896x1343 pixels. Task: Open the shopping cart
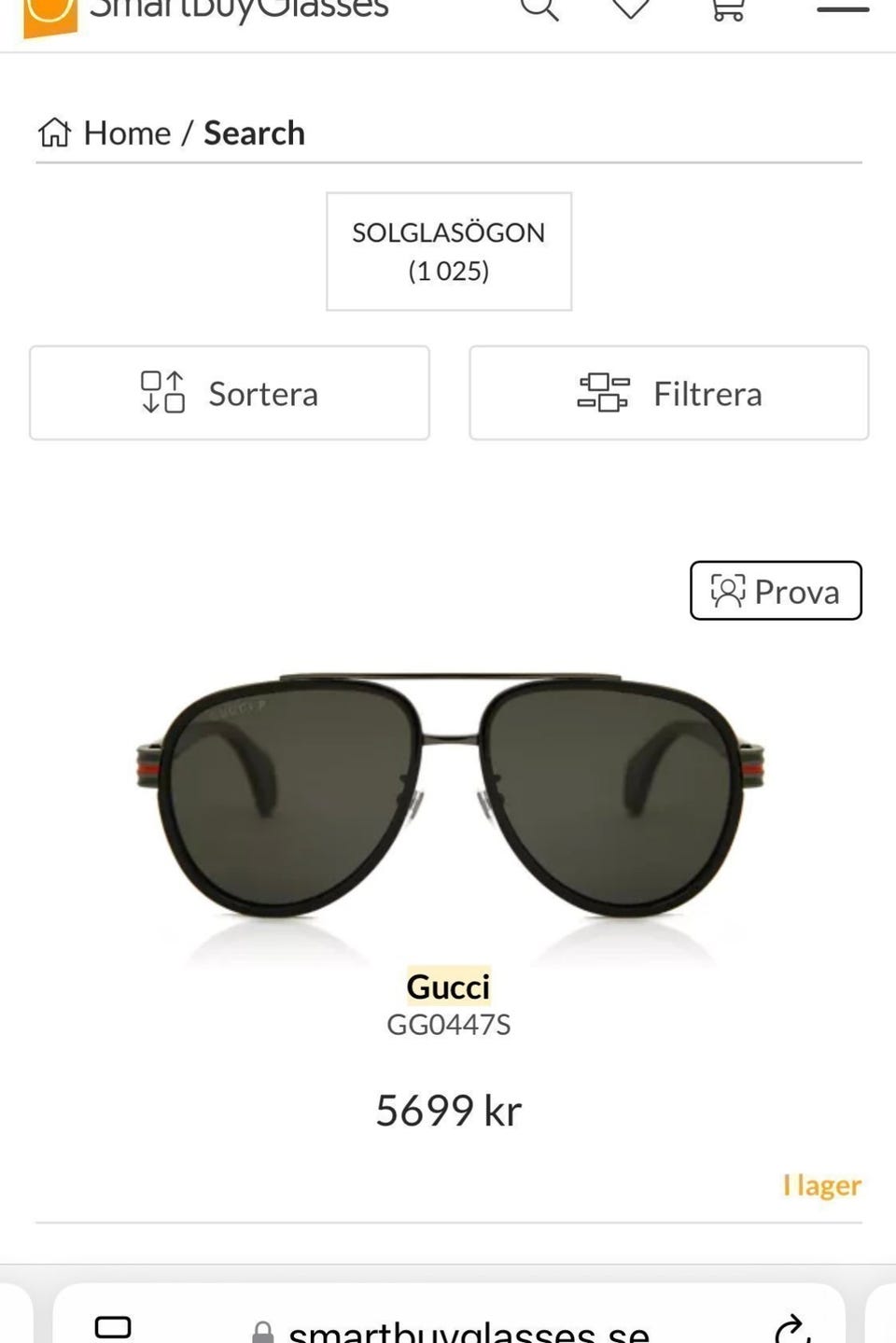pos(728,9)
